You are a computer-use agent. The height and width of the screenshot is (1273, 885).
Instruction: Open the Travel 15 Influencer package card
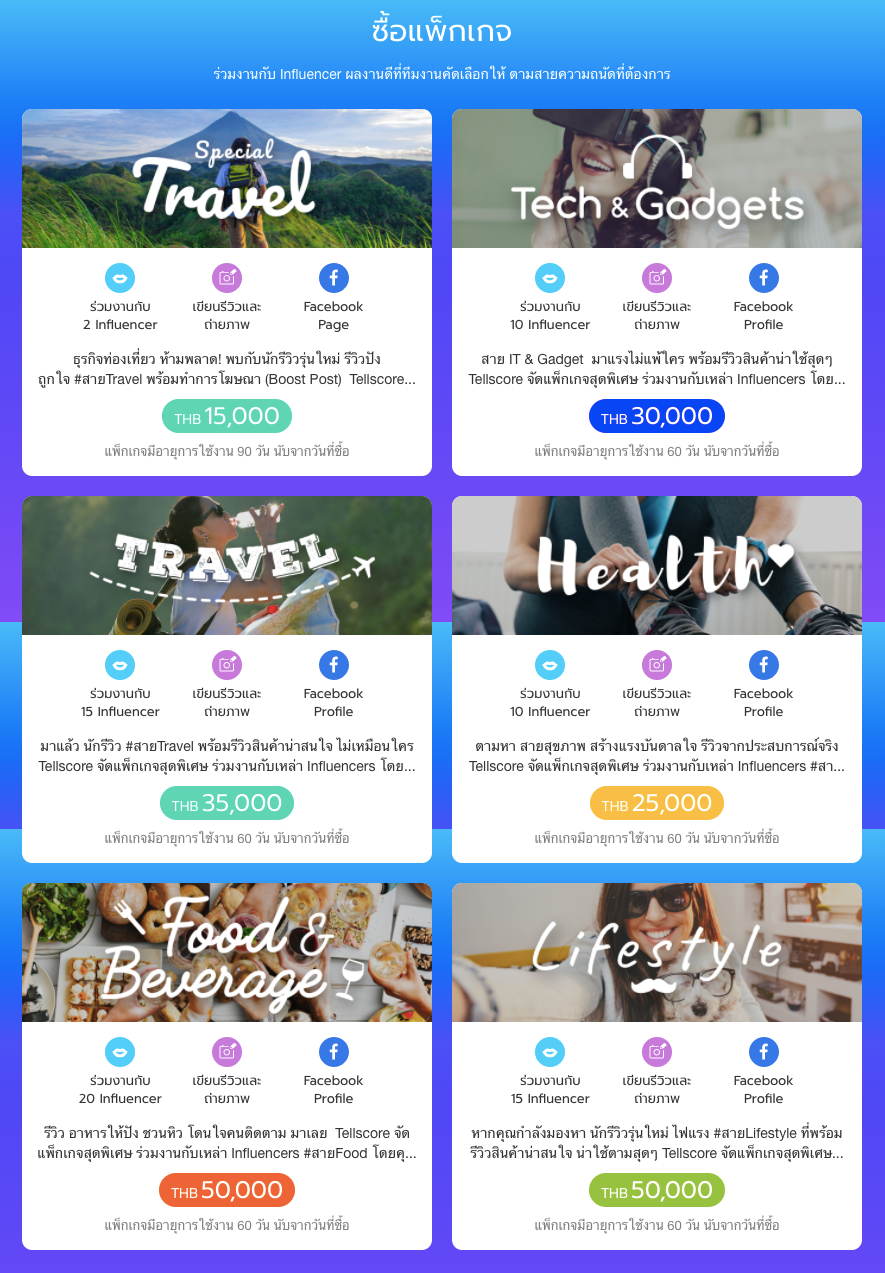pyautogui.click(x=227, y=566)
